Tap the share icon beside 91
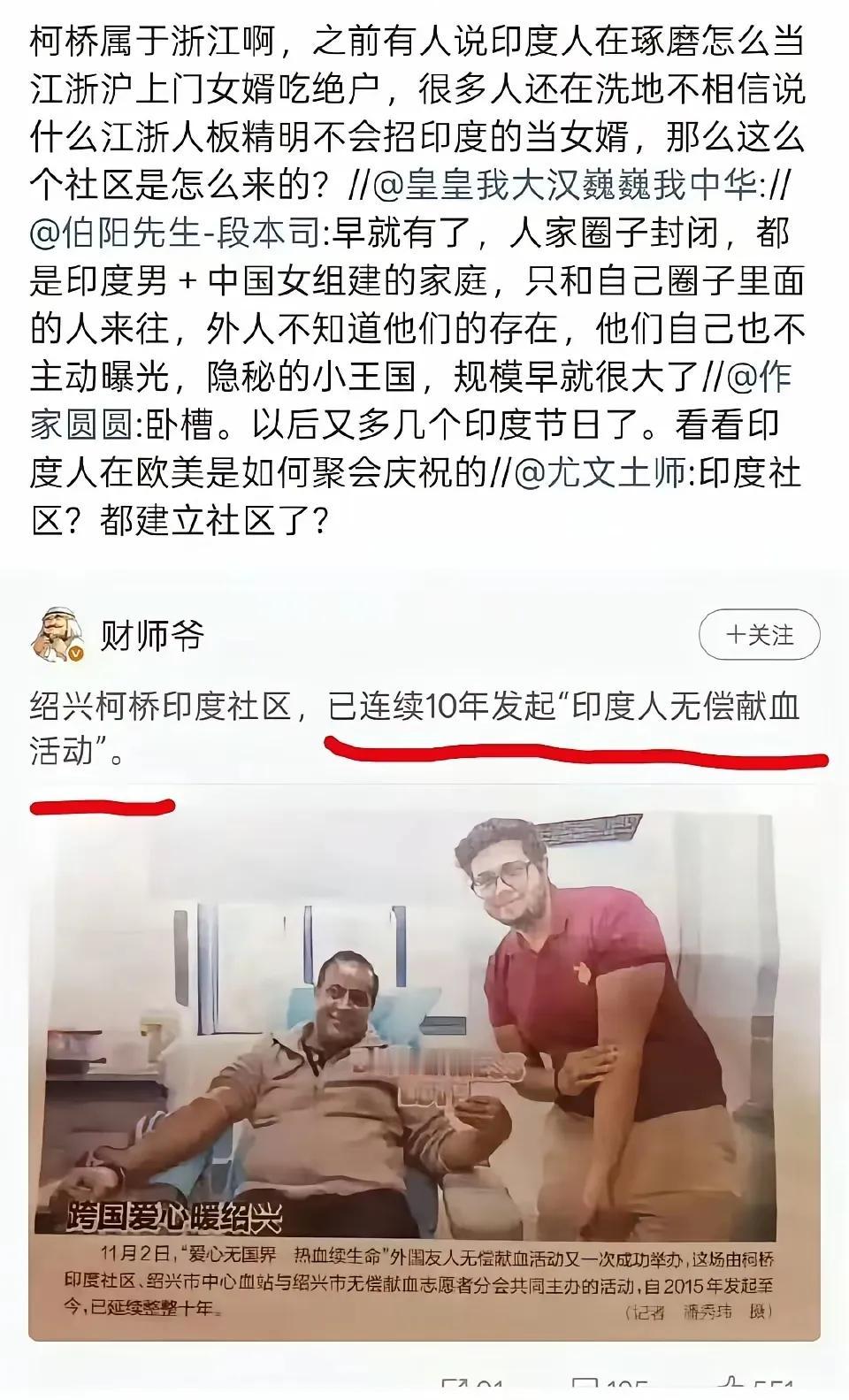Image resolution: width=849 pixels, height=1400 pixels. pos(454,1393)
